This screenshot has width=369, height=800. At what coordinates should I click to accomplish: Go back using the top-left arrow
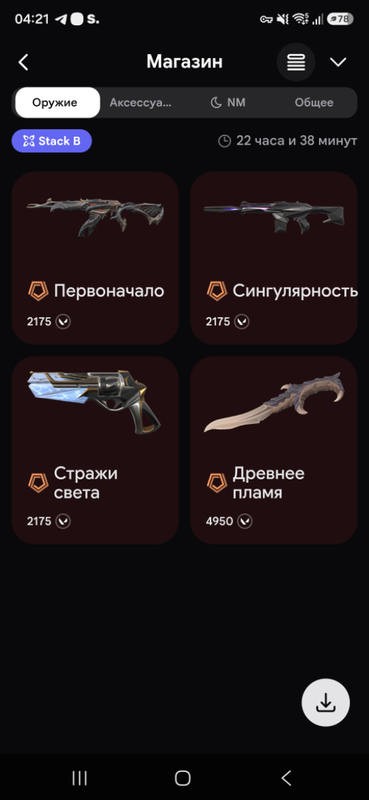click(x=23, y=62)
